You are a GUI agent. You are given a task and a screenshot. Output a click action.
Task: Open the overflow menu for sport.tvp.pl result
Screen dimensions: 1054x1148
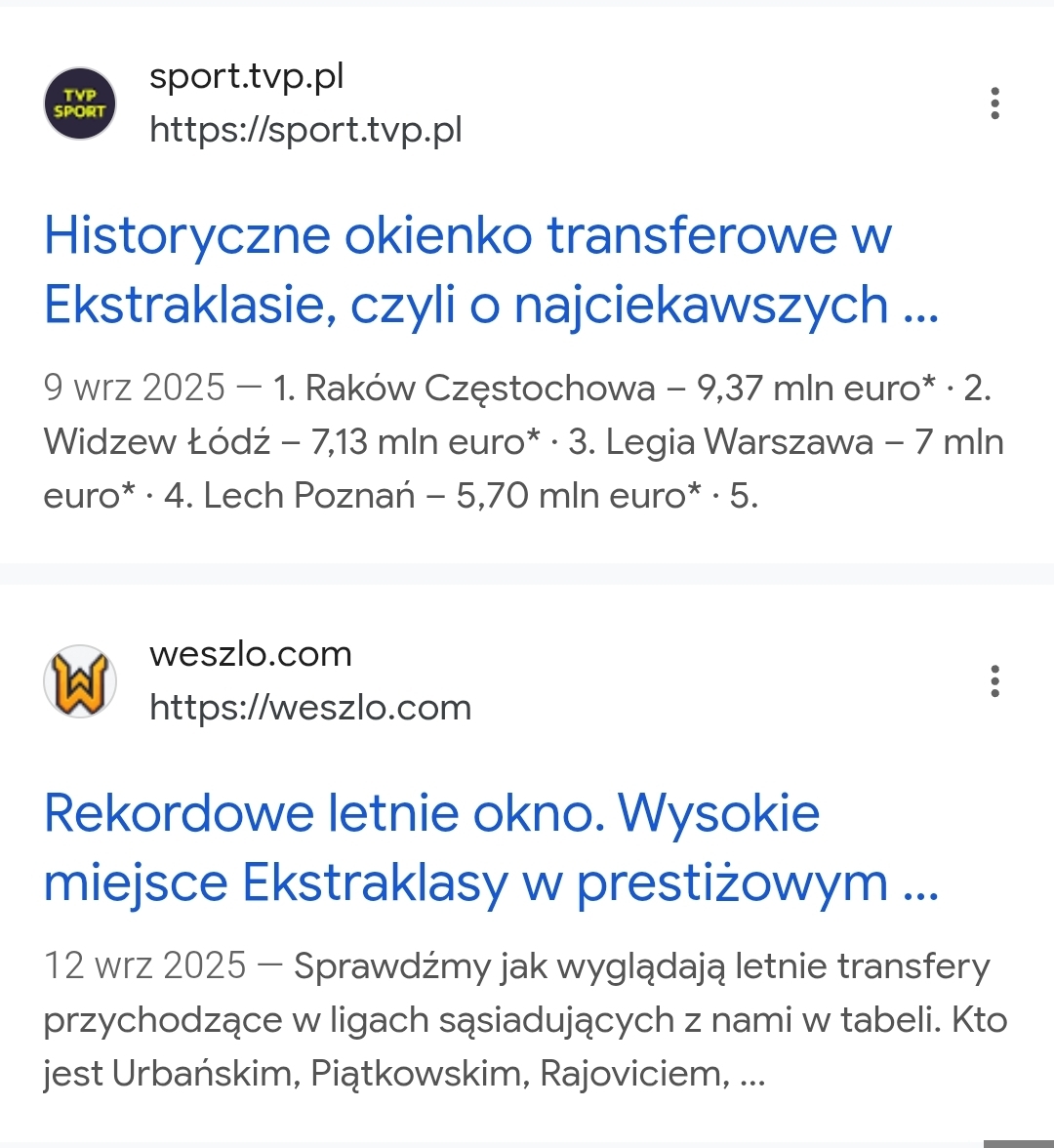(994, 103)
